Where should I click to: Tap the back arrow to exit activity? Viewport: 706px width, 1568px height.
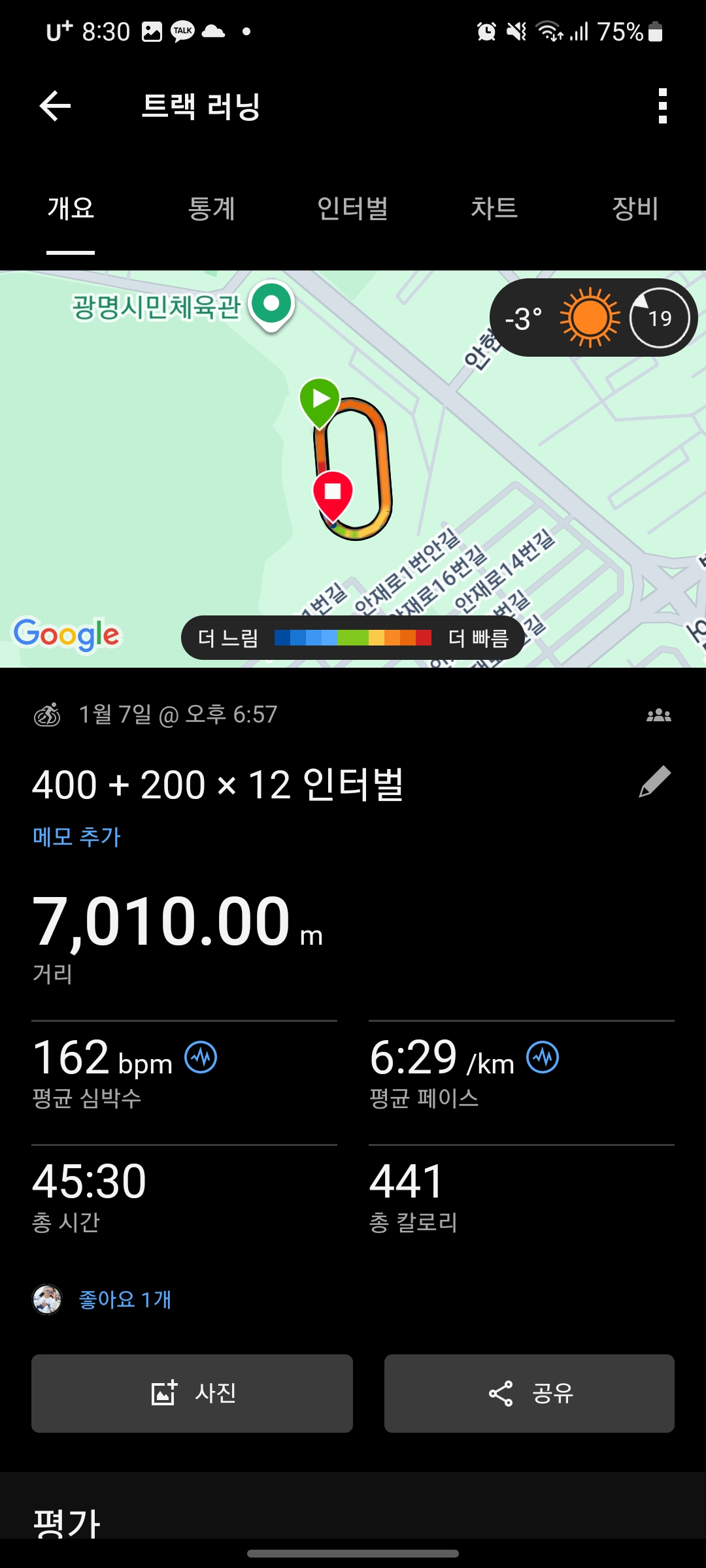pos(53,106)
